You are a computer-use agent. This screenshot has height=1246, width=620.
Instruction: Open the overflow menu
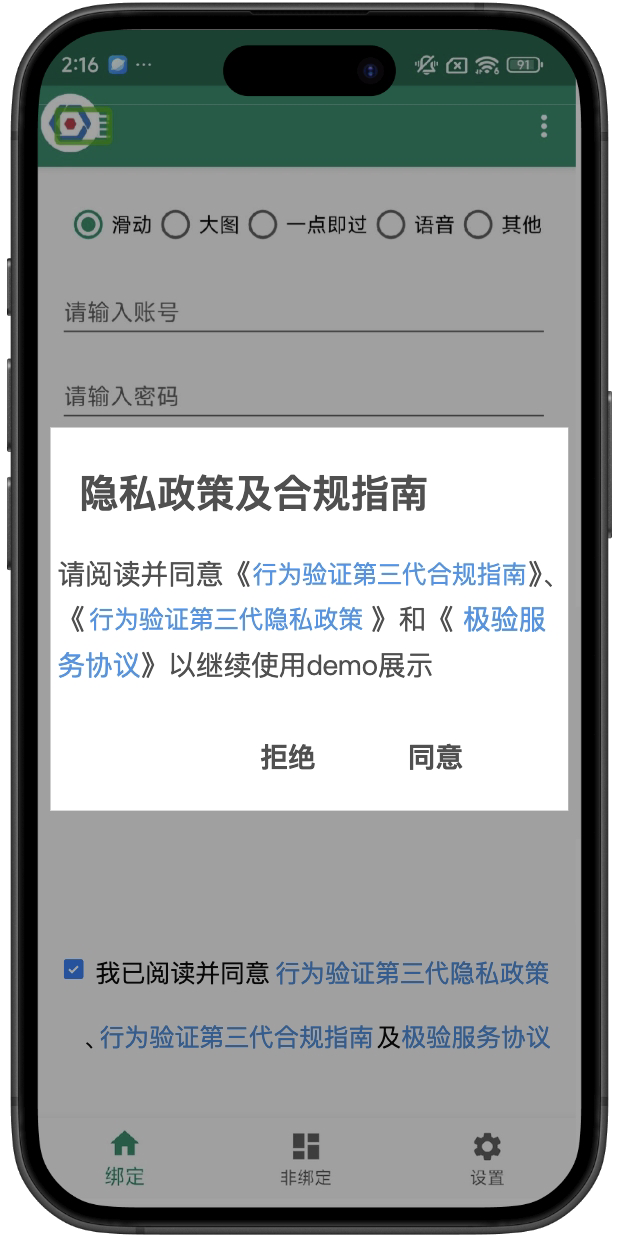click(x=544, y=126)
